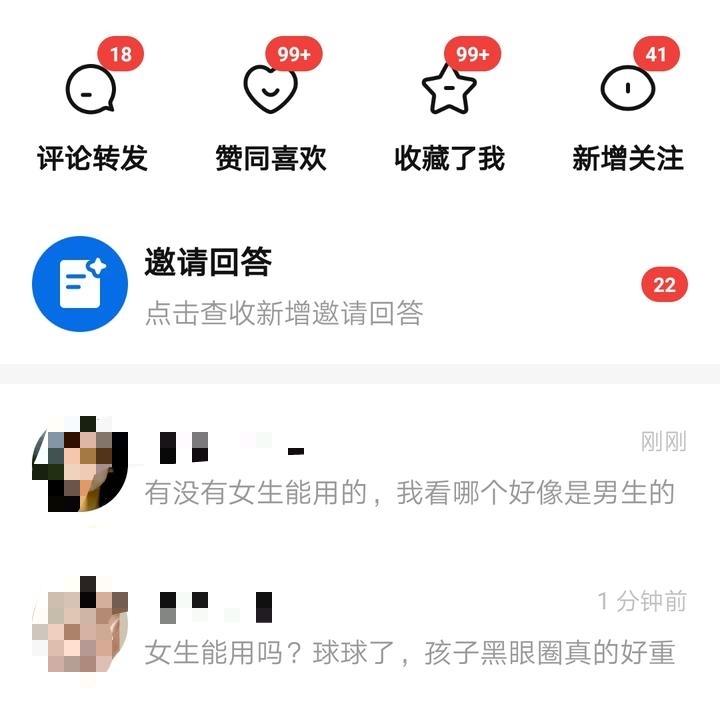This screenshot has height=706, width=720.
Task: Check 新增关注 new followers
Action: (x=627, y=110)
